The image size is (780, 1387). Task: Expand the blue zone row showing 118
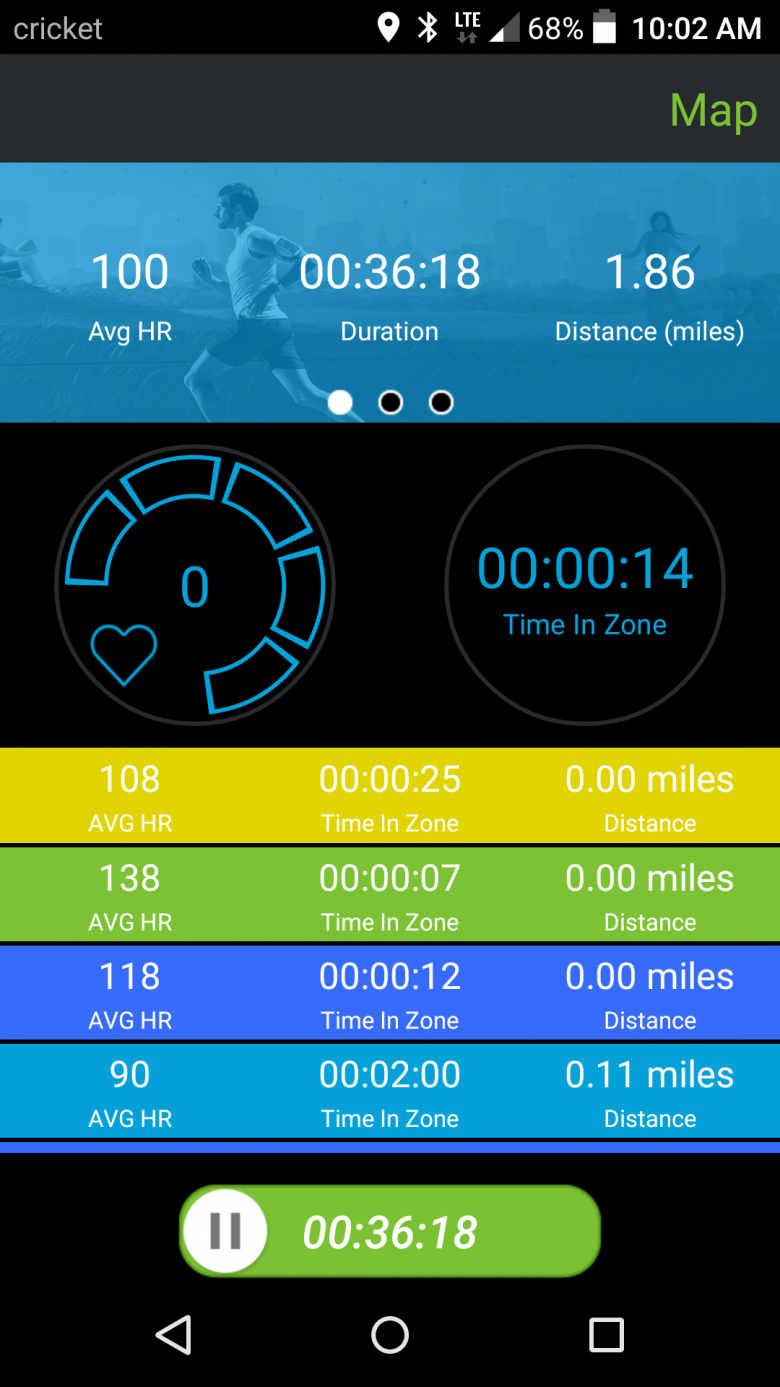point(390,992)
